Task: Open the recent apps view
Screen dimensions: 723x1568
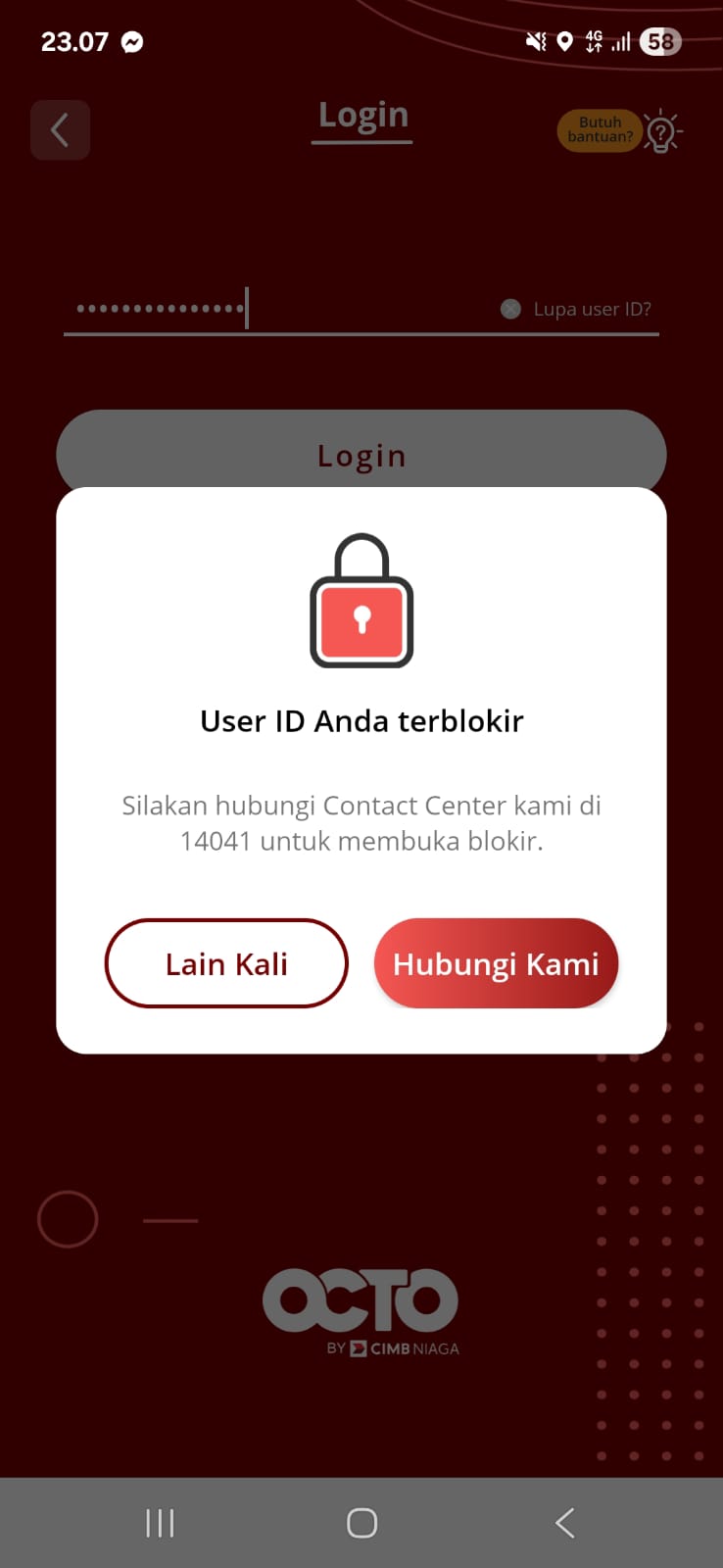Action: click(x=160, y=1523)
